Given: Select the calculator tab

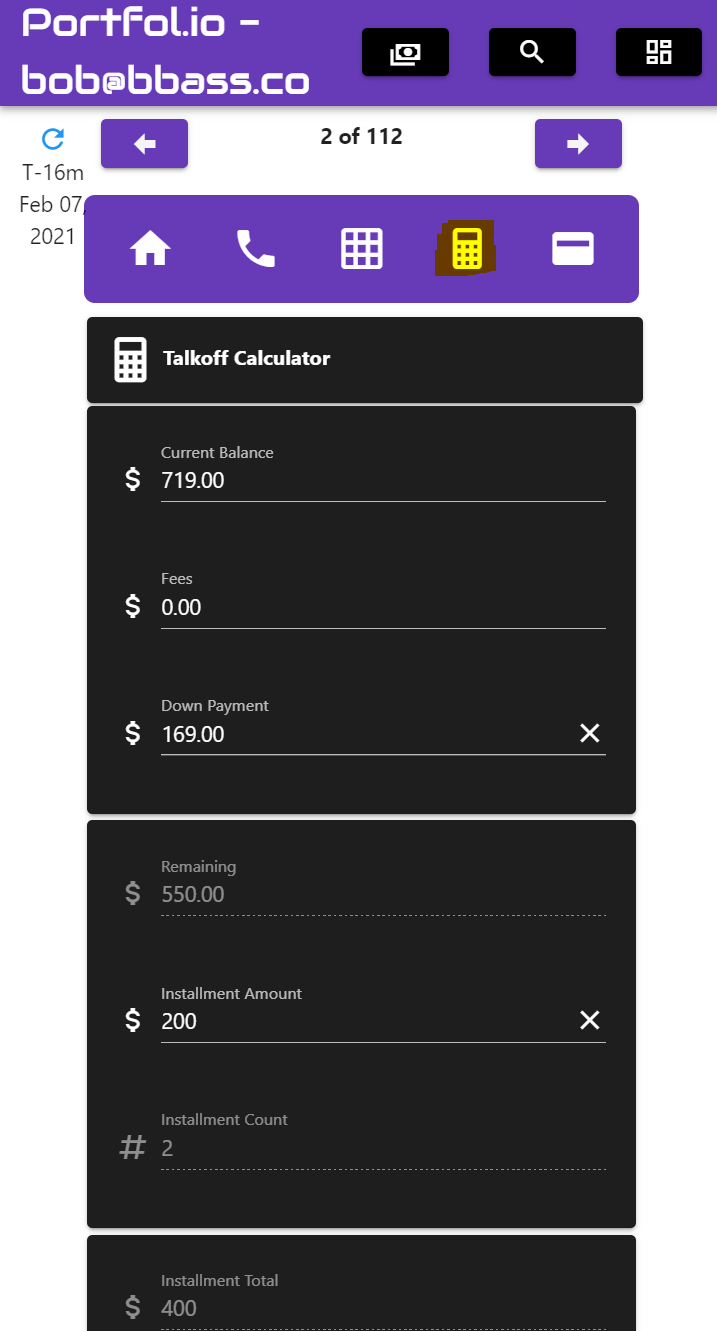Looking at the screenshot, I should (466, 248).
